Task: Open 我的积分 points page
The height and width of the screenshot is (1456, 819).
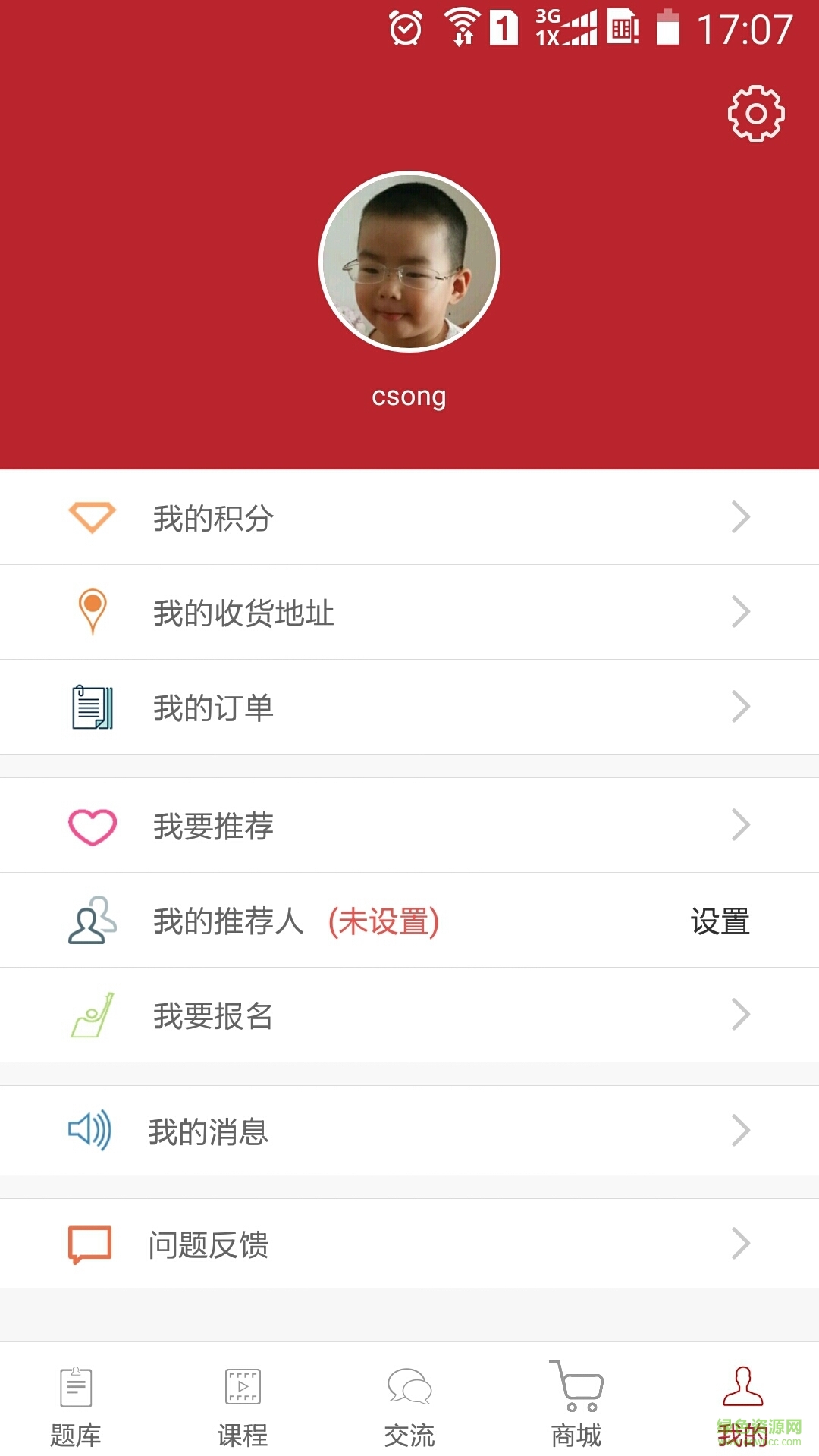Action: point(409,518)
